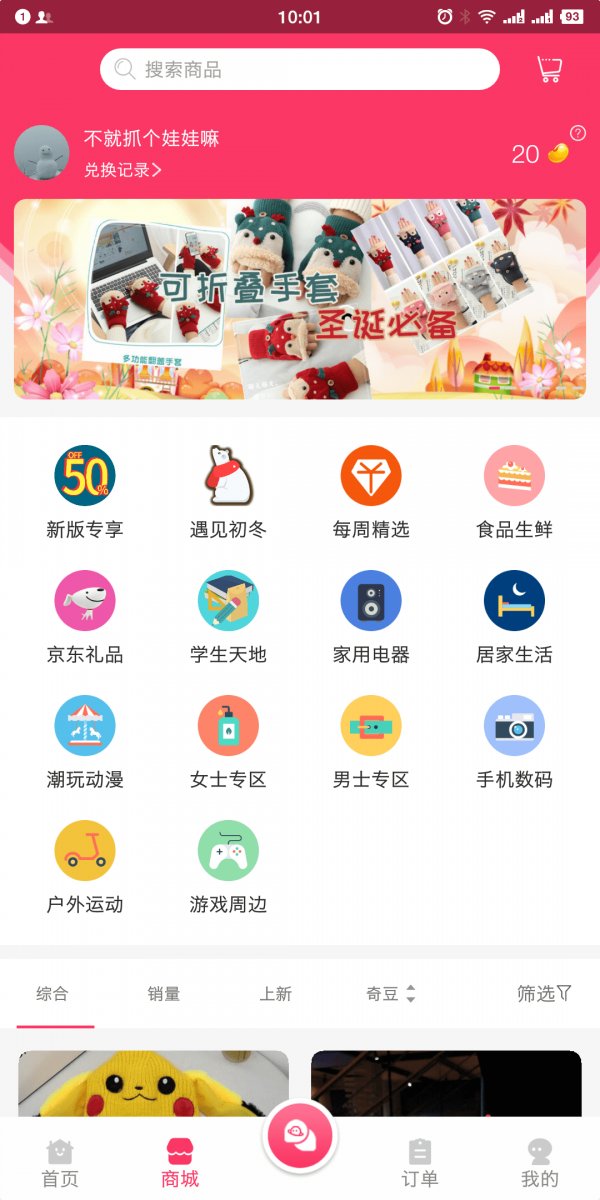The image size is (600, 1200).
Task: Open the 游戏周边 category
Action: click(228, 867)
